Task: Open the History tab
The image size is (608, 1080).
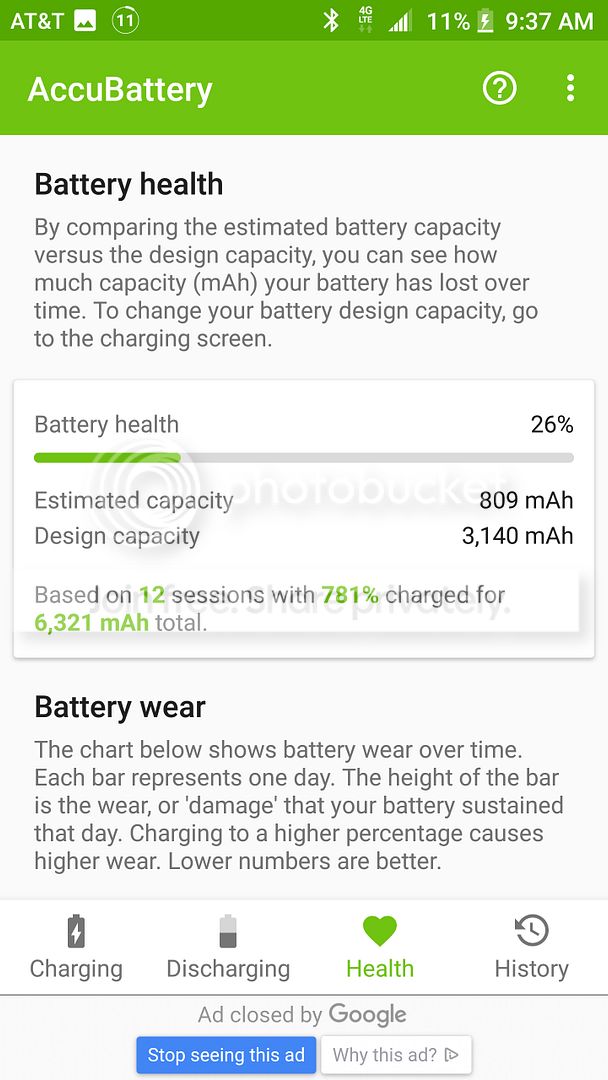Action: pos(531,947)
